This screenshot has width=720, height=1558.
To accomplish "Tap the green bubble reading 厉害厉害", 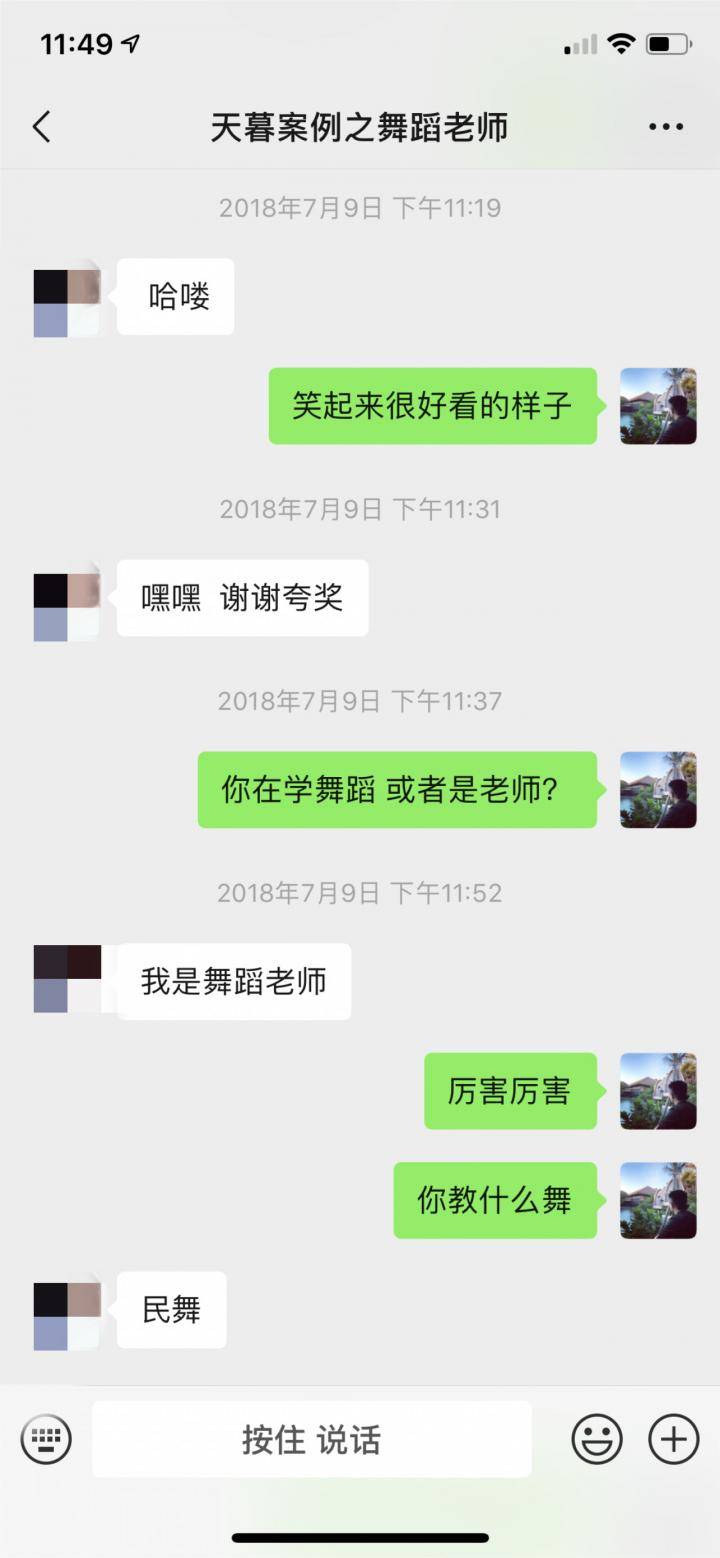I will 510,1093.
